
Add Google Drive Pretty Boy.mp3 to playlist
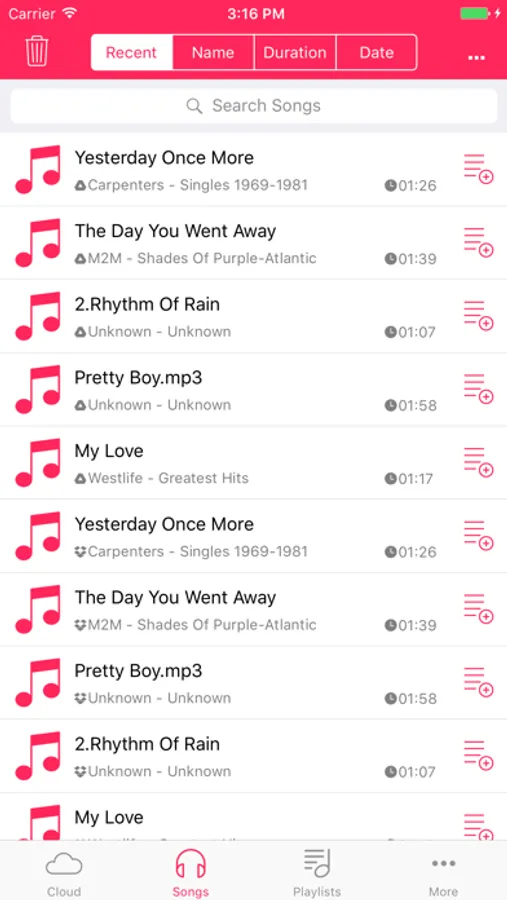(x=478, y=389)
